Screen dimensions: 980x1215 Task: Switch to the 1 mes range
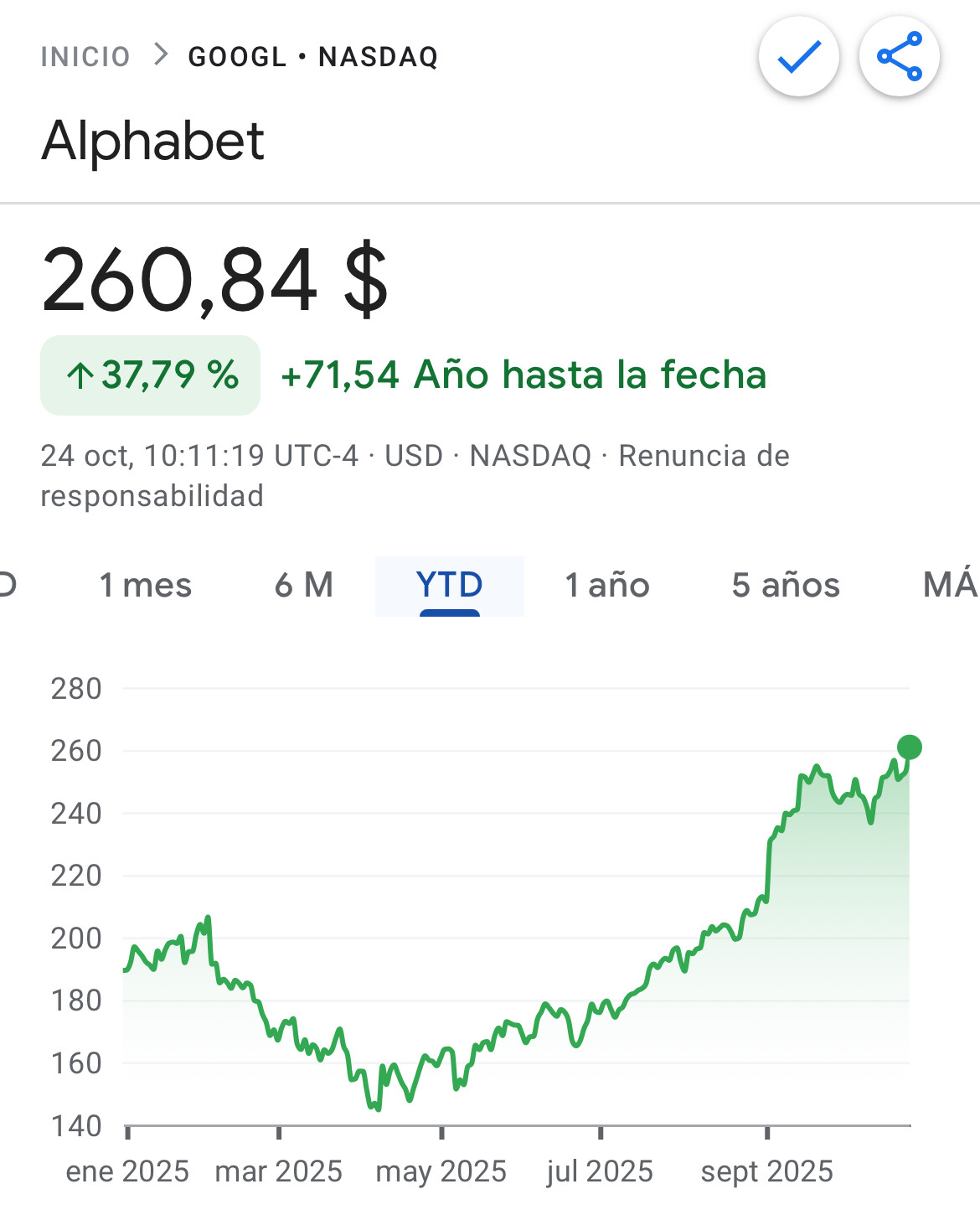pyautogui.click(x=146, y=585)
